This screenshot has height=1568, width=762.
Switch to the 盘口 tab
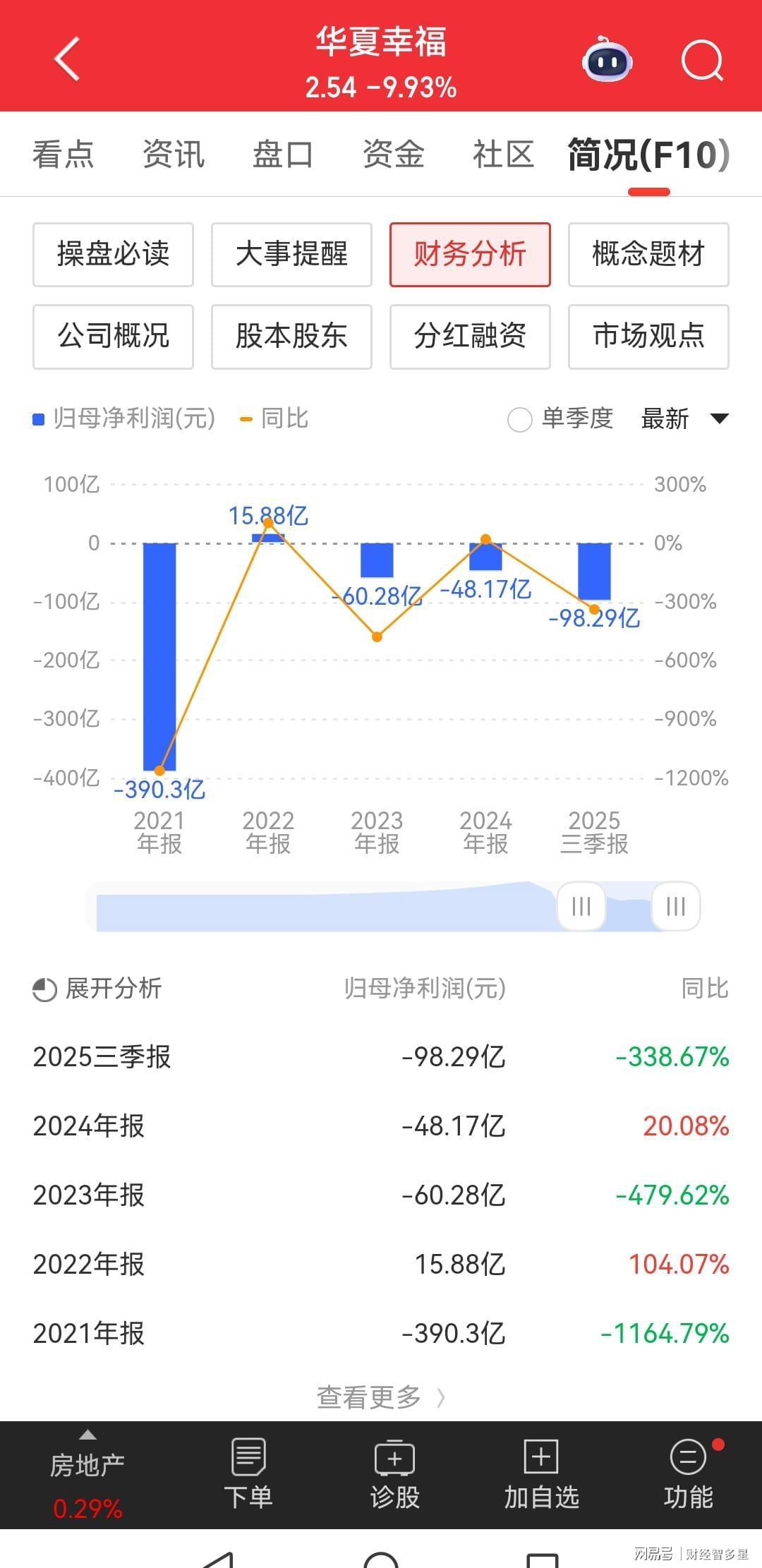(x=283, y=155)
